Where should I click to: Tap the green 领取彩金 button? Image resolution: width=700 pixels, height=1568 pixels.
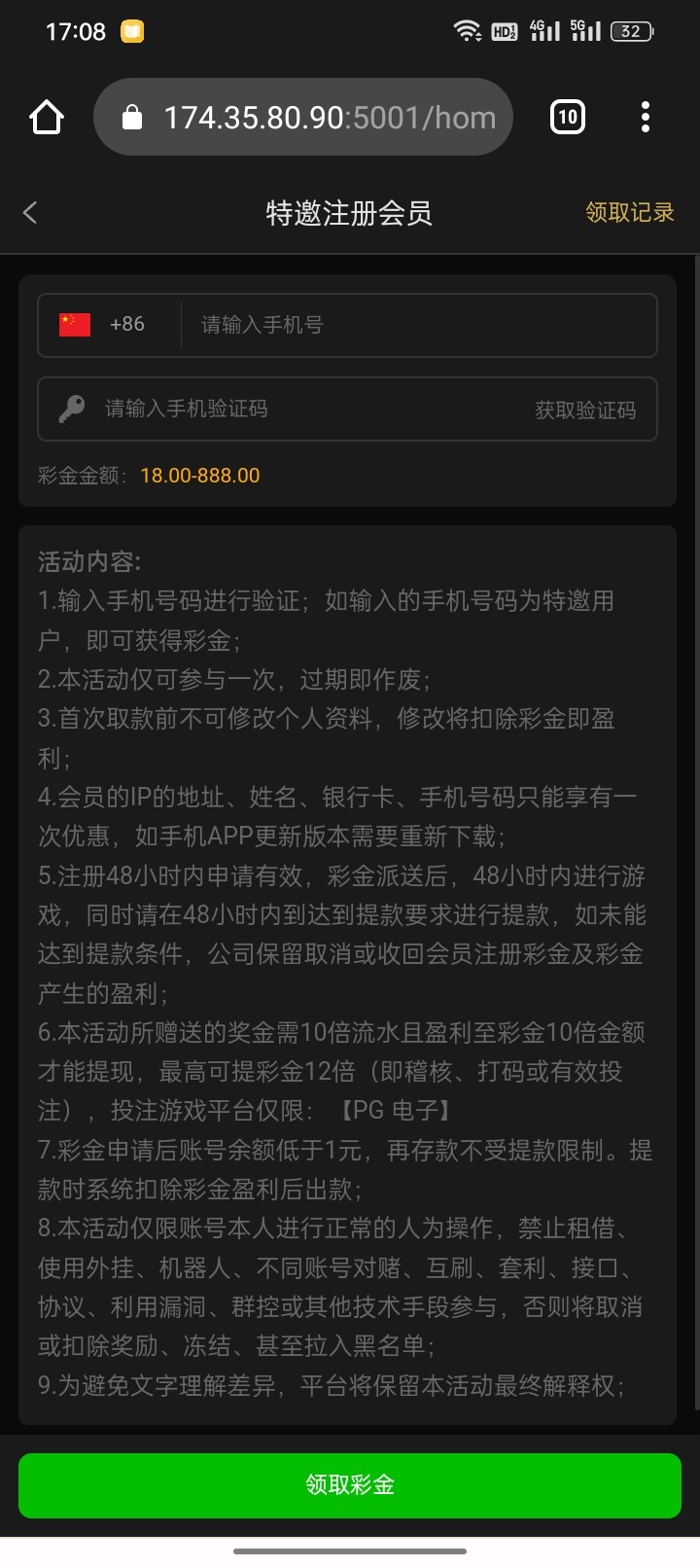[x=350, y=1484]
